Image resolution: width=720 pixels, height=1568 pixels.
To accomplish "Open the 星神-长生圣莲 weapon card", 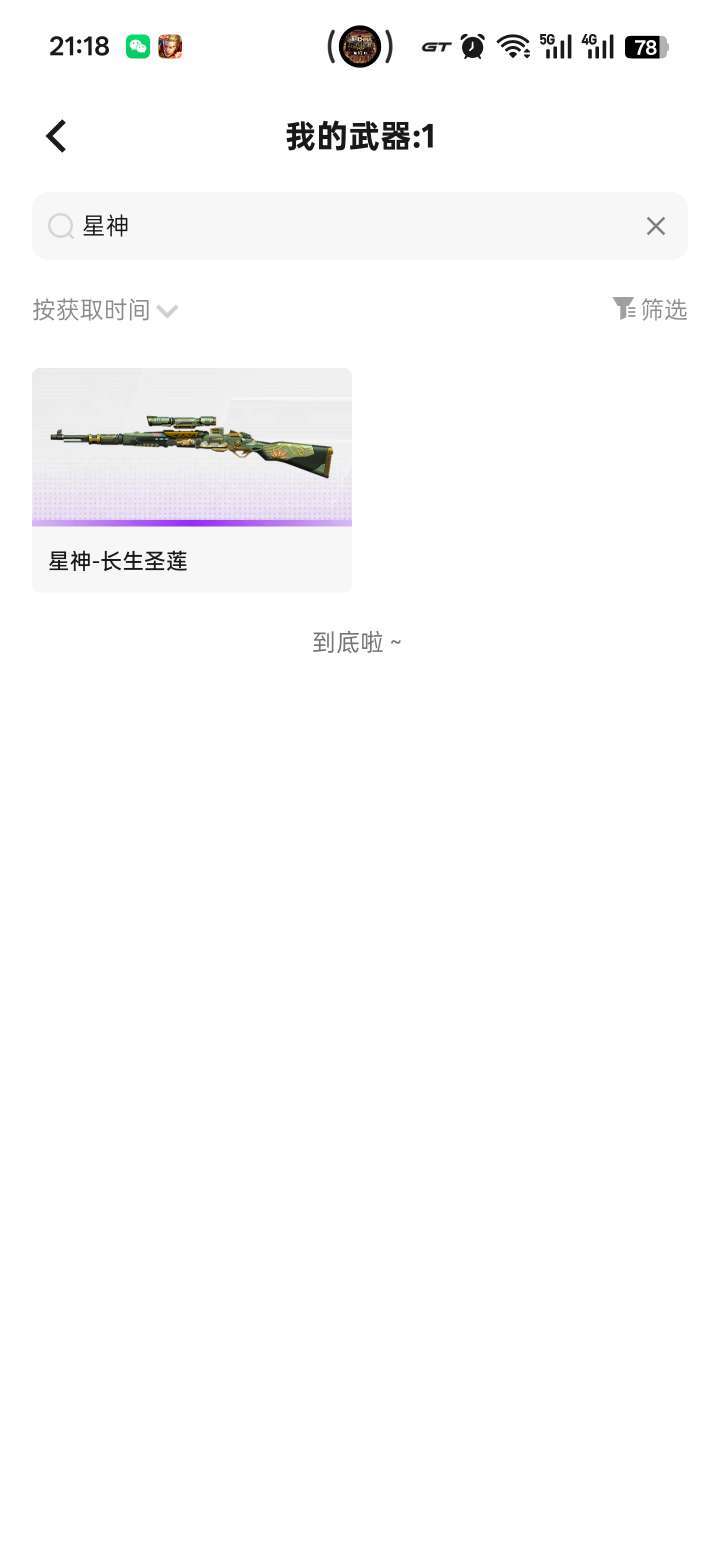I will click(192, 480).
